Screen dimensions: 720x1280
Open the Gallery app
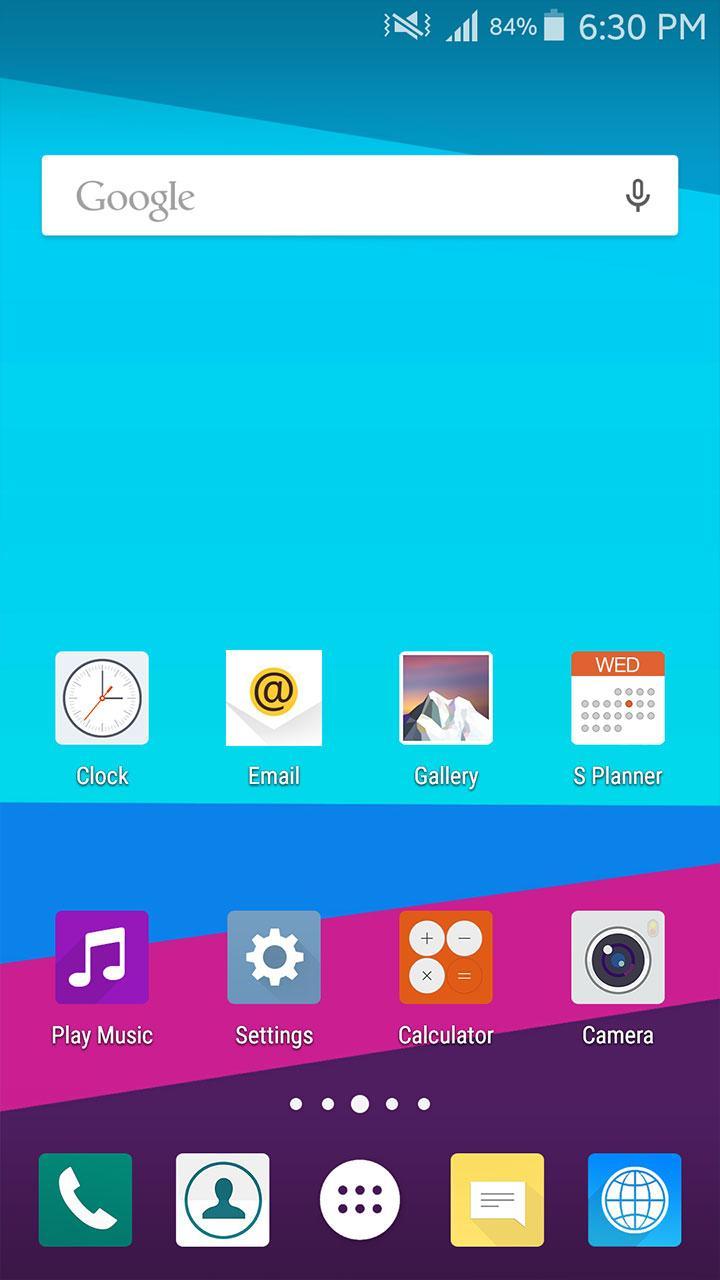pyautogui.click(x=446, y=699)
